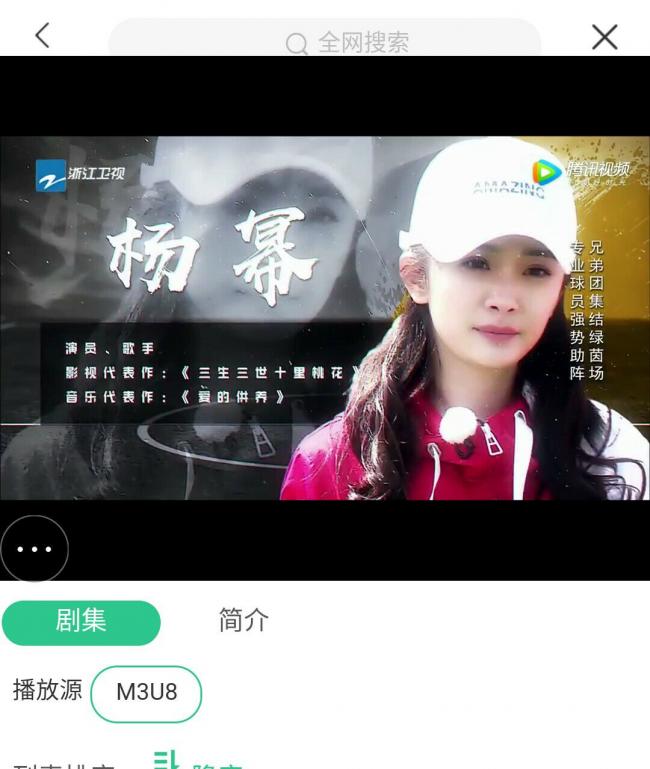The image size is (650, 769).
Task: Switch to the 剧集 tab
Action: coord(81,621)
